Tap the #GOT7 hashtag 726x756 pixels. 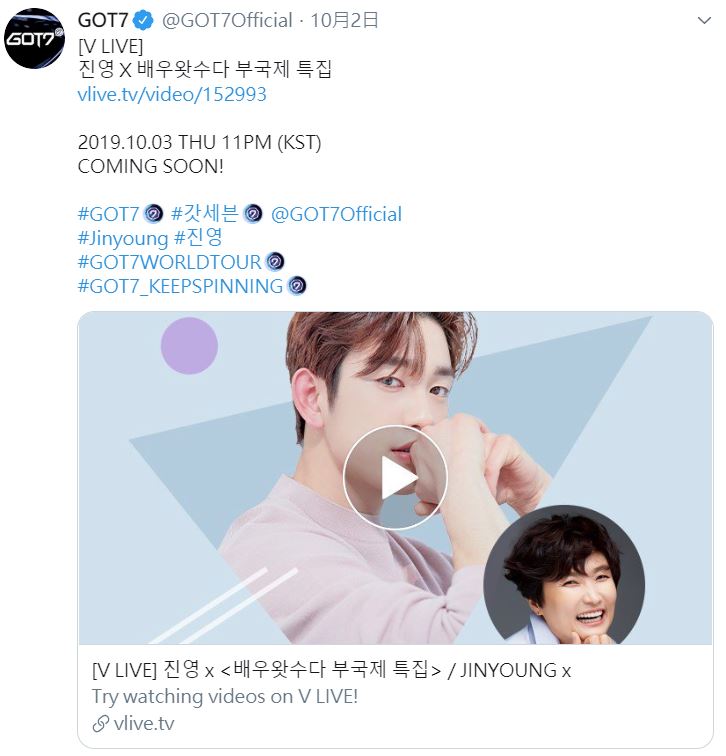point(108,214)
